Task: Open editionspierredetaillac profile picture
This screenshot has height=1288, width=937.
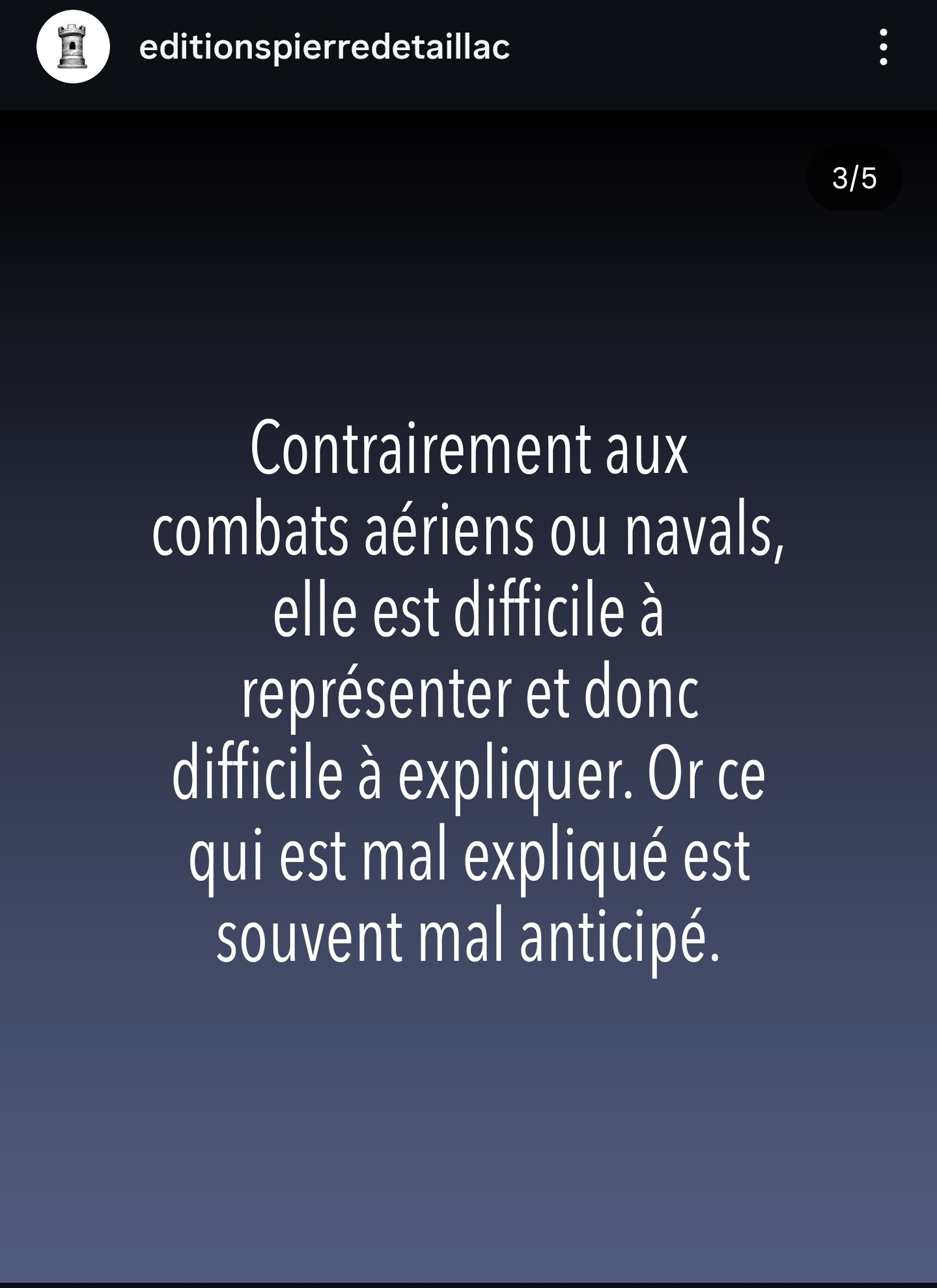Action: click(73, 47)
